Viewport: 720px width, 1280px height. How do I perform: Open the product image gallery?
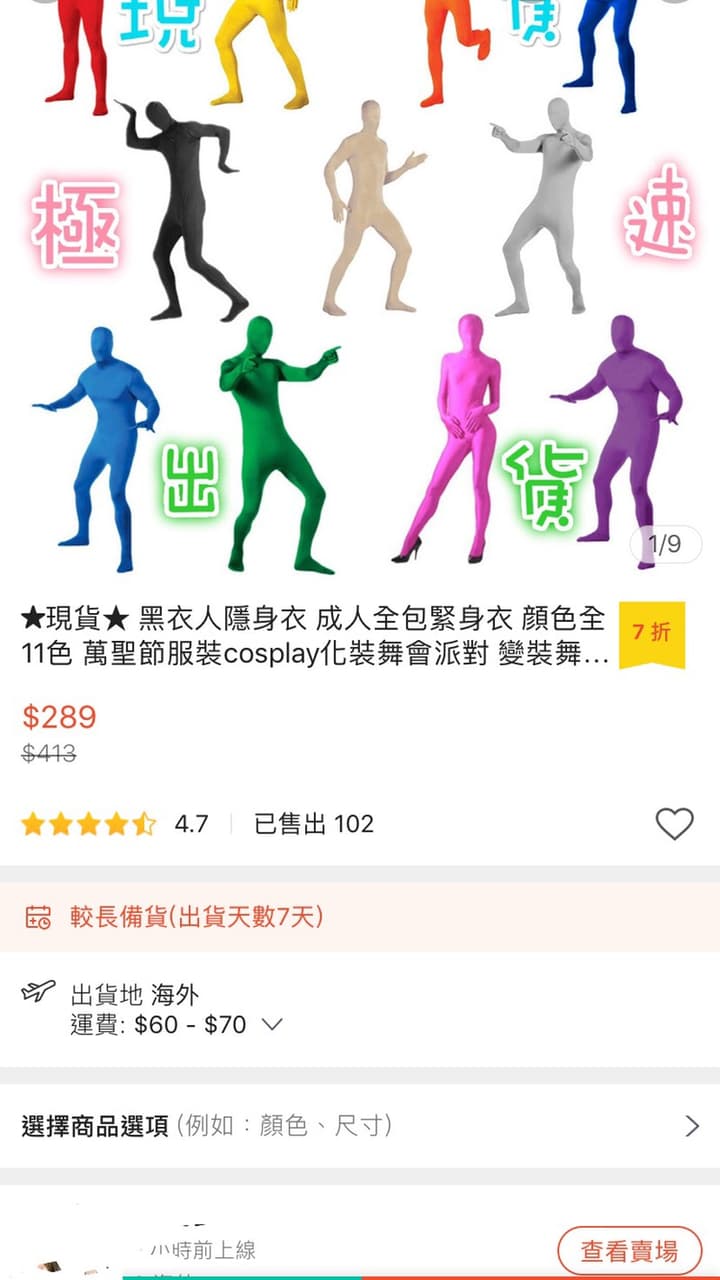click(x=360, y=290)
